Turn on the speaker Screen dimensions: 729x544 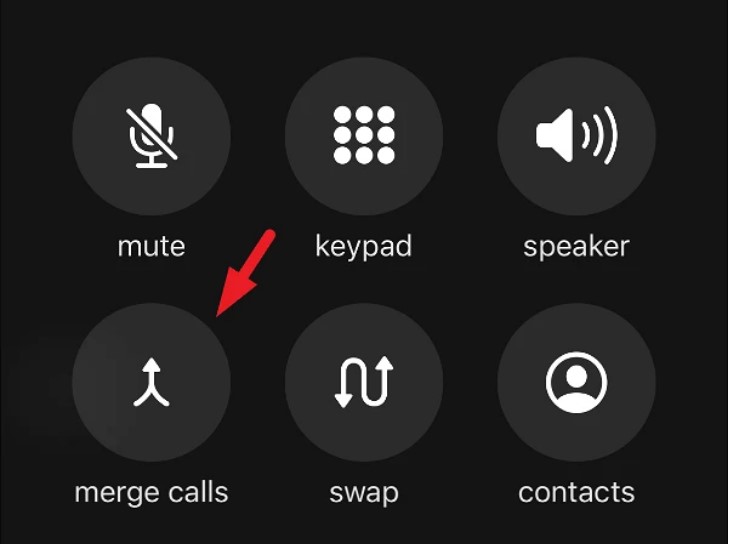[576, 137]
